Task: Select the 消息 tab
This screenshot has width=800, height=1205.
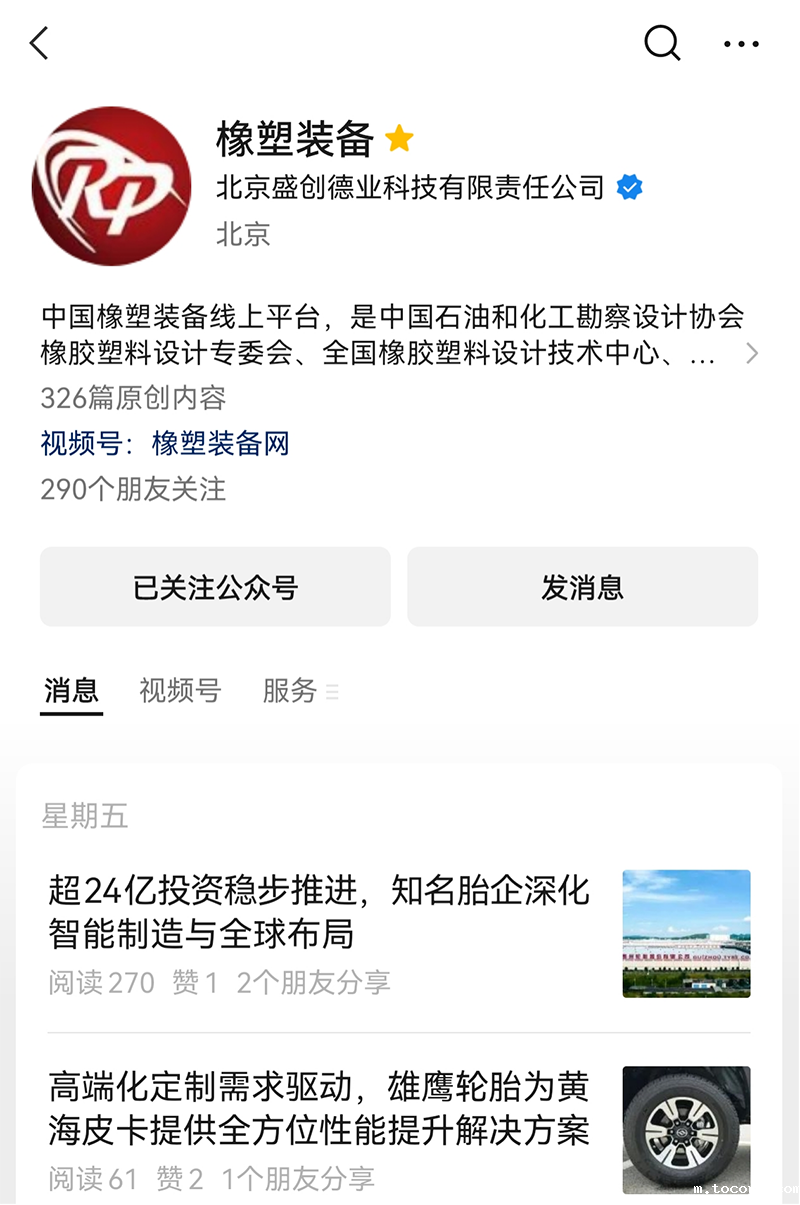Action: point(72,691)
